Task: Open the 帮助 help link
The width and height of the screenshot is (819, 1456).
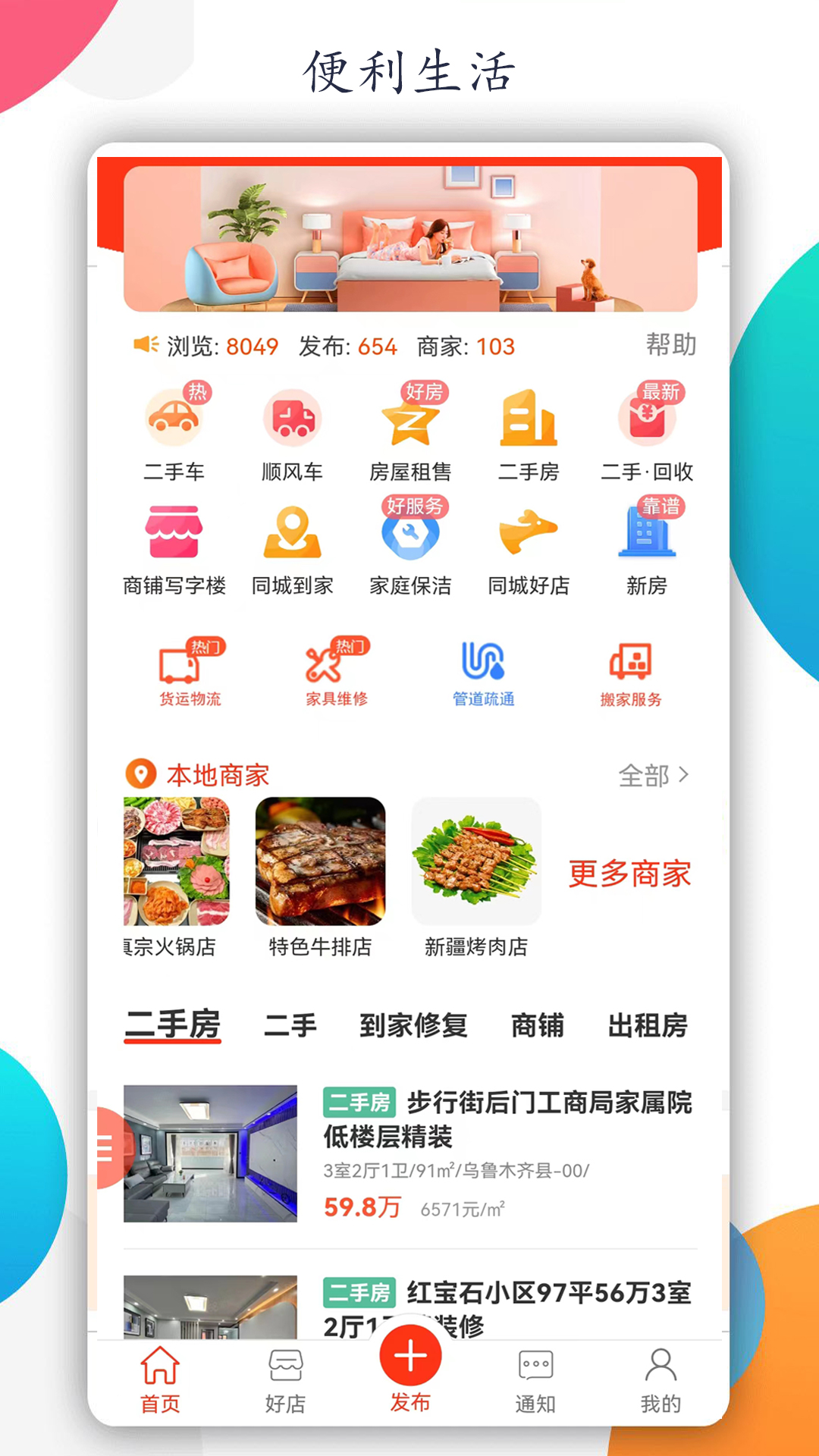Action: (670, 344)
